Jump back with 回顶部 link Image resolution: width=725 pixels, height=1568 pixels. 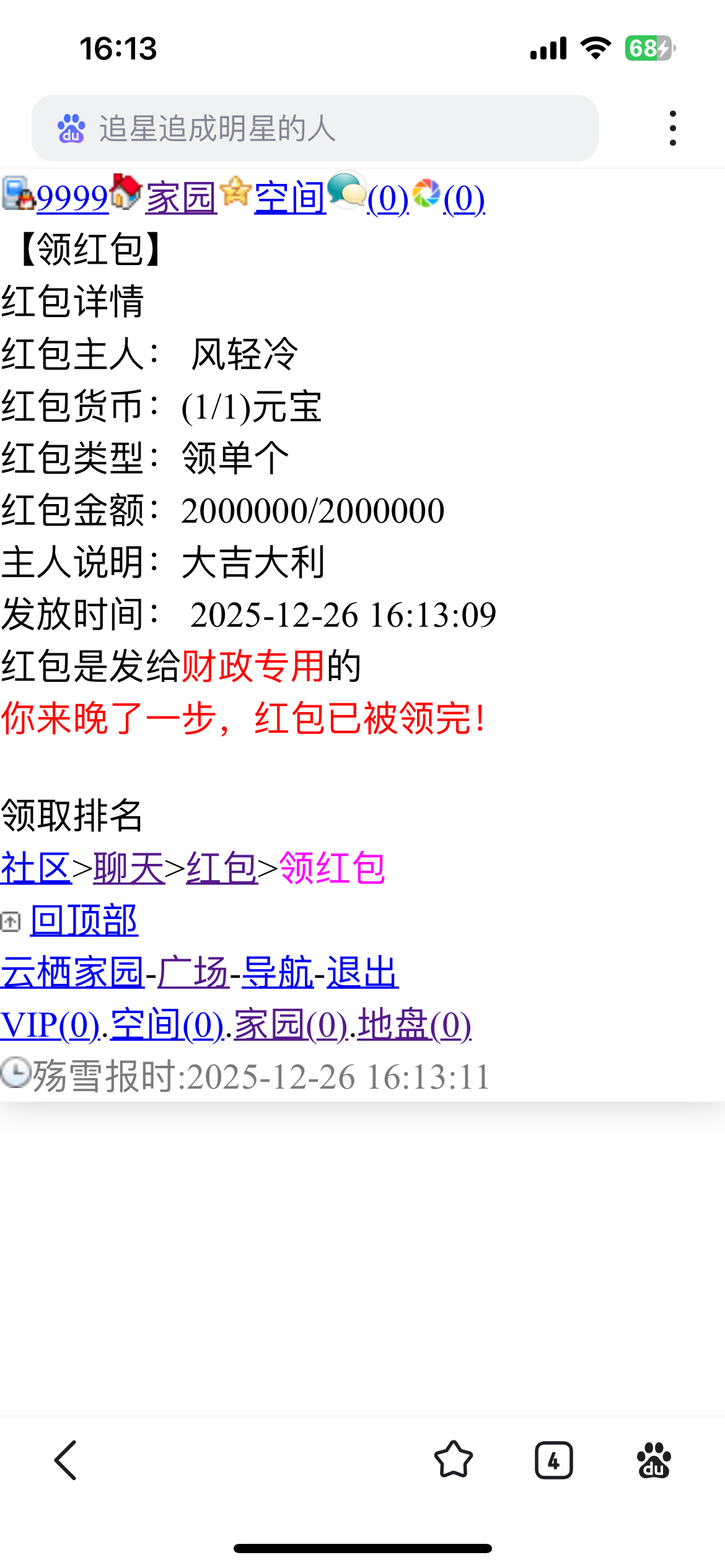coord(84,921)
